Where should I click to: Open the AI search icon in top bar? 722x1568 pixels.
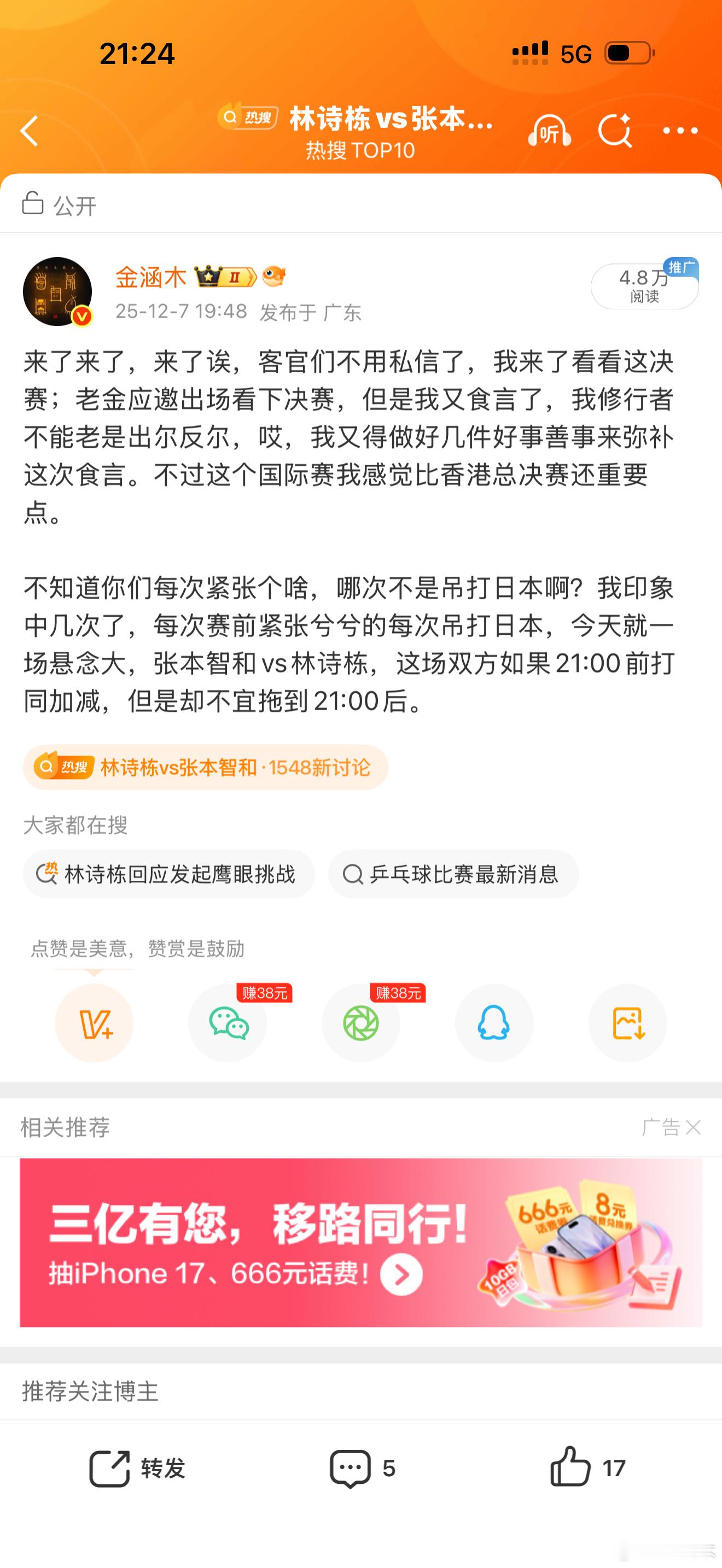615,131
